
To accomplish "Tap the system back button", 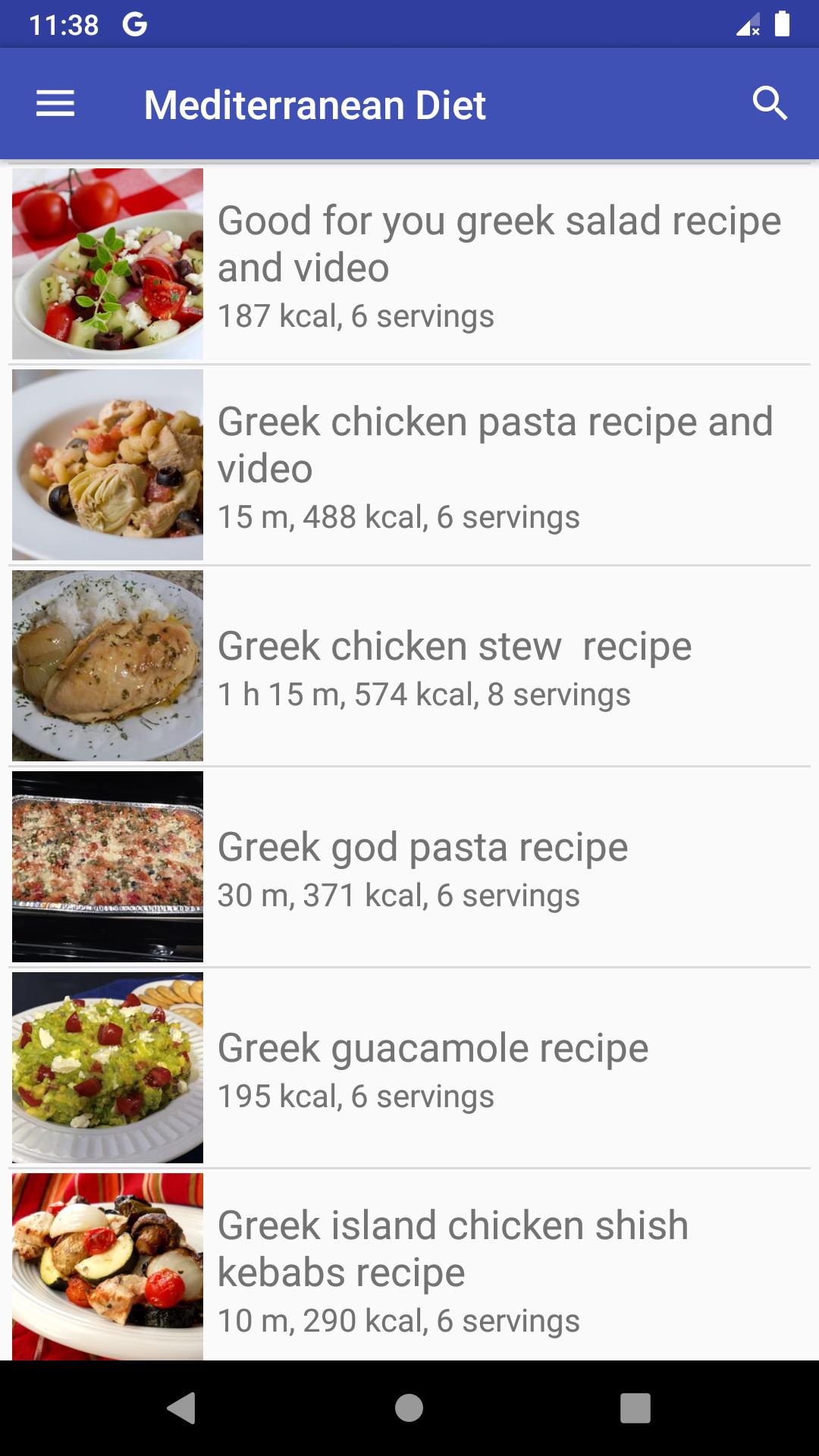I will tap(181, 1408).
